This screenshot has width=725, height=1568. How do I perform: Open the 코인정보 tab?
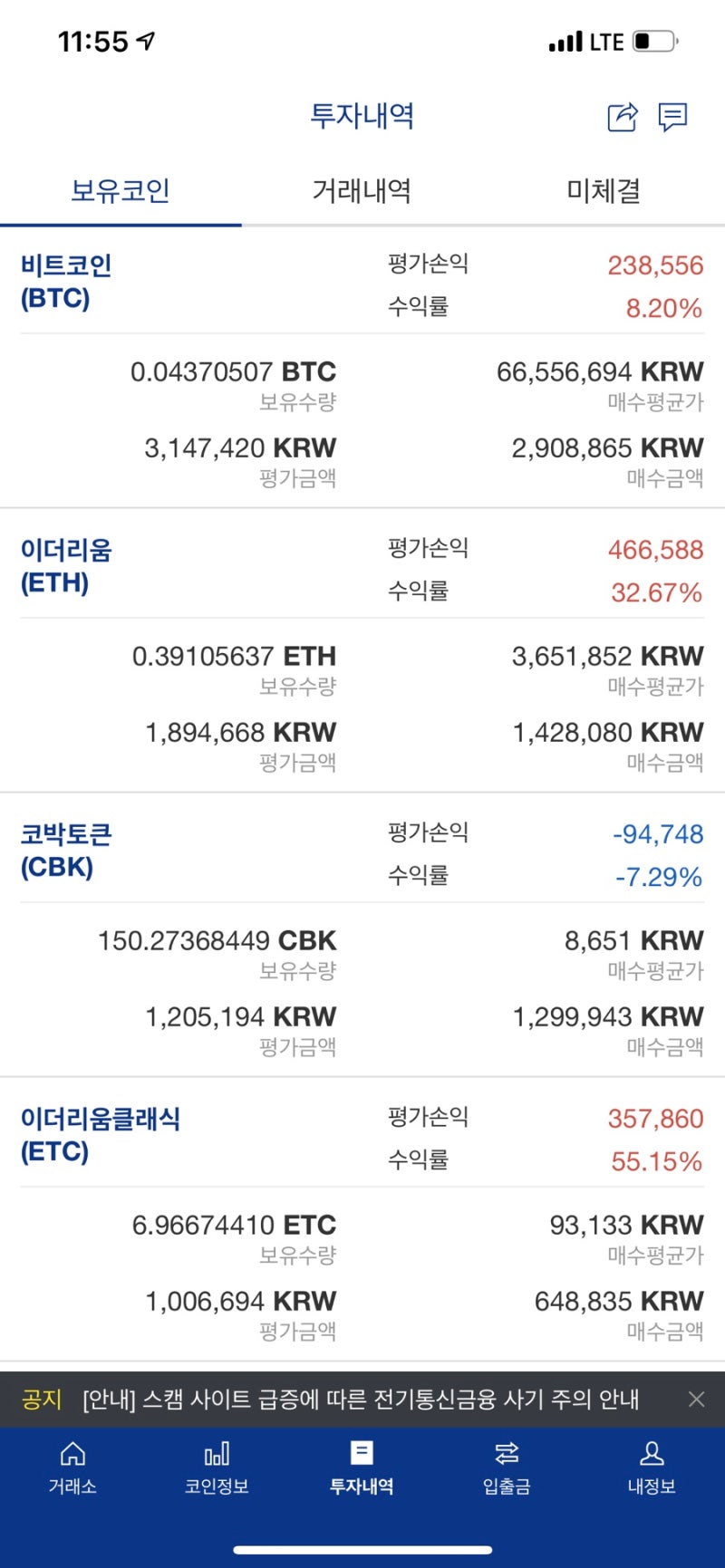coord(217,1467)
